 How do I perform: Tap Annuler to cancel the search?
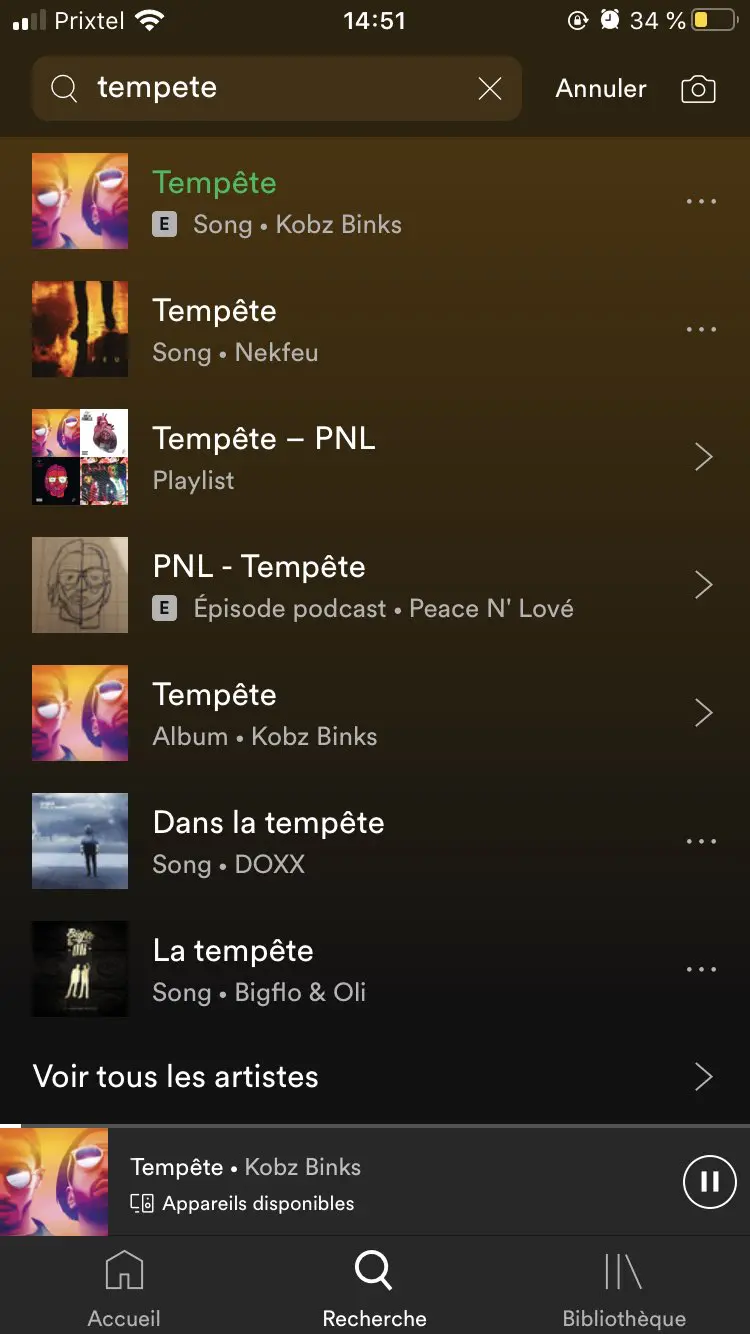[601, 89]
